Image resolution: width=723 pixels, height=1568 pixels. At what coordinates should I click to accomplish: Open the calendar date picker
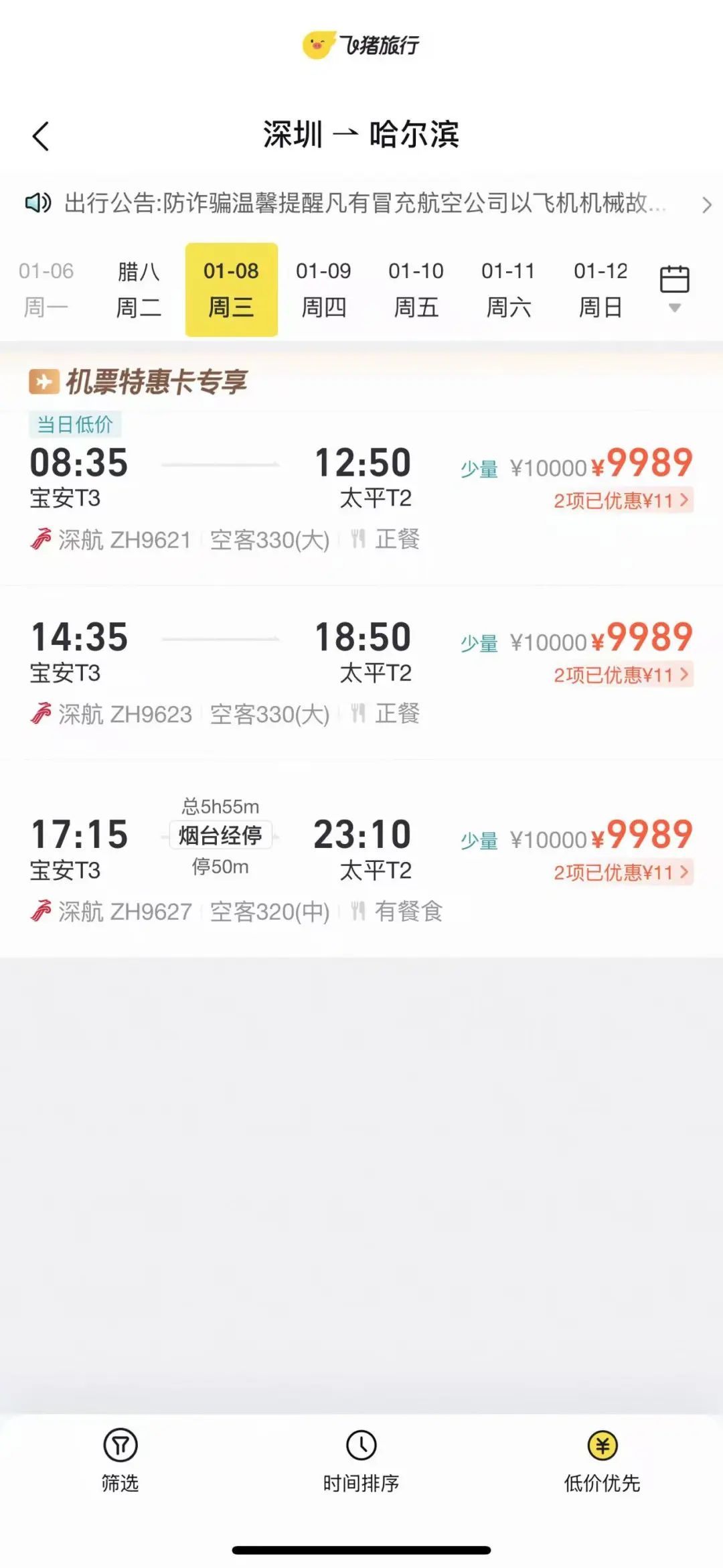(675, 288)
